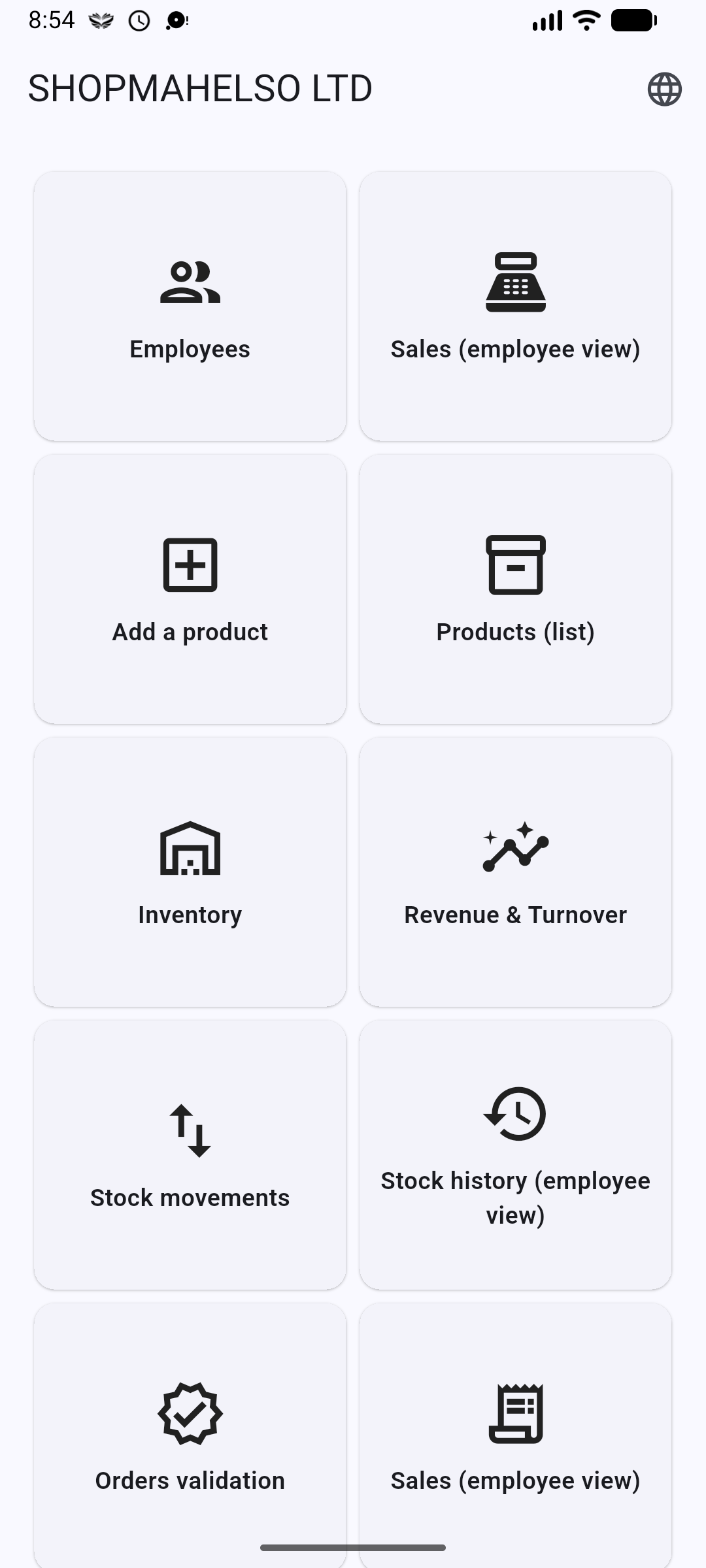Select the archive box Products icon
The width and height of the screenshot is (706, 1568).
click(x=516, y=566)
